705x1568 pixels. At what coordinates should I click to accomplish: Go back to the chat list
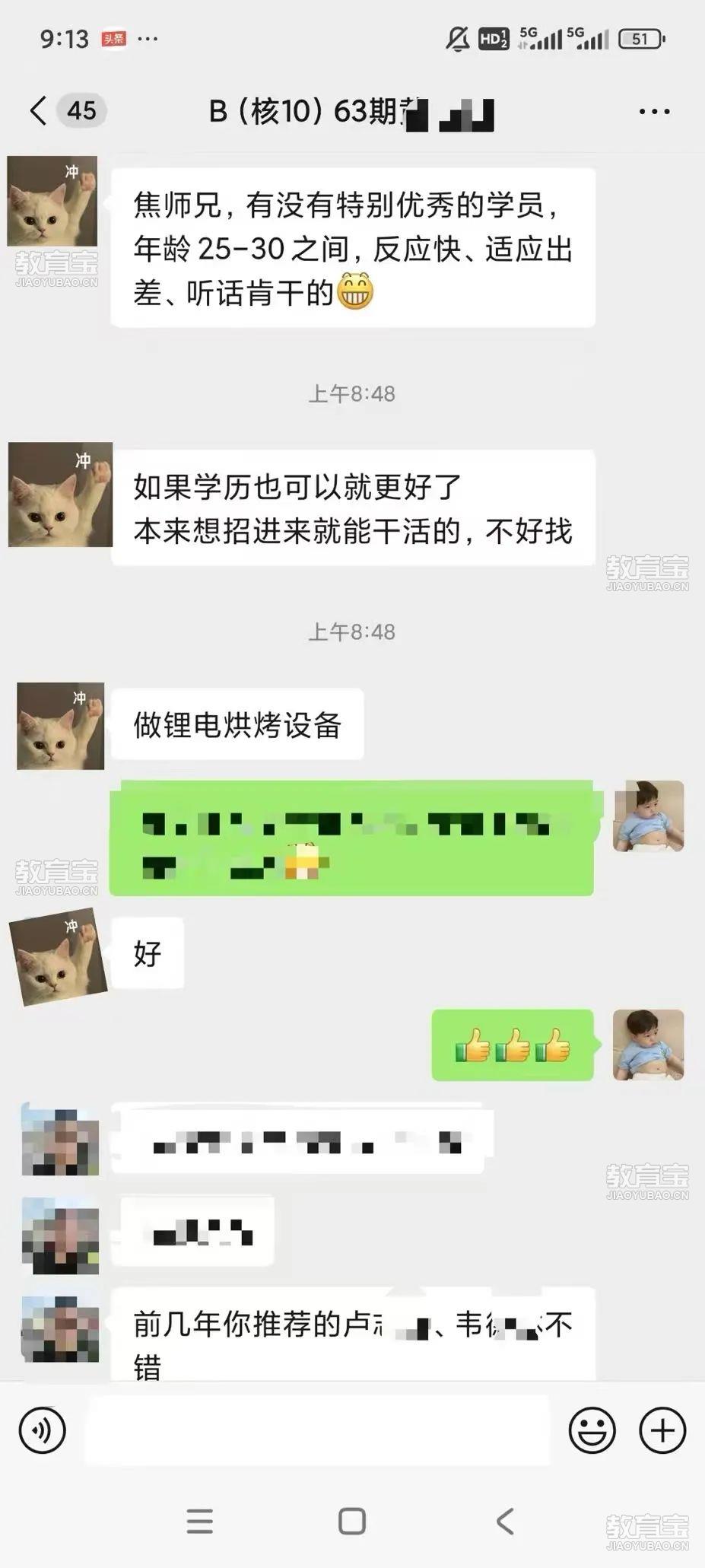40,111
